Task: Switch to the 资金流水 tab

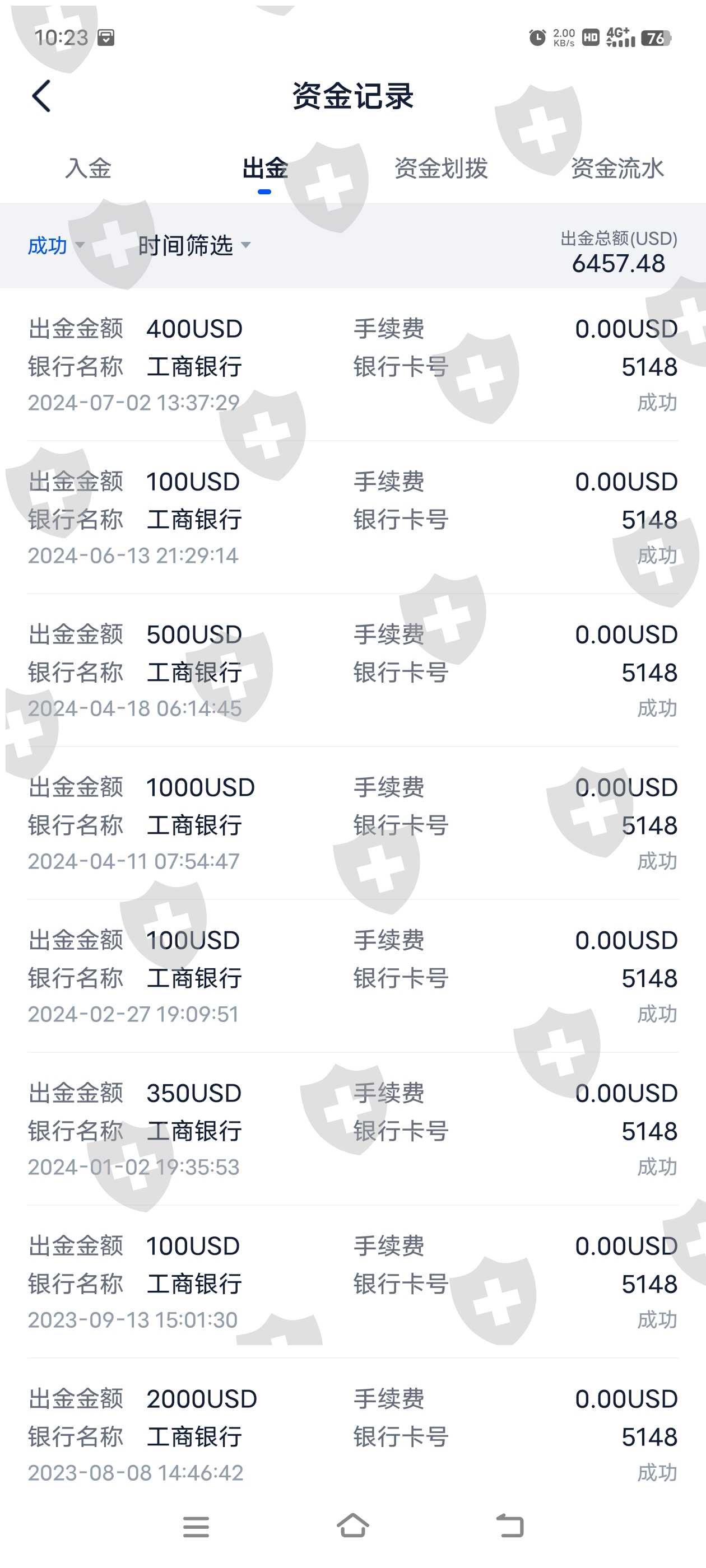Action: point(616,169)
